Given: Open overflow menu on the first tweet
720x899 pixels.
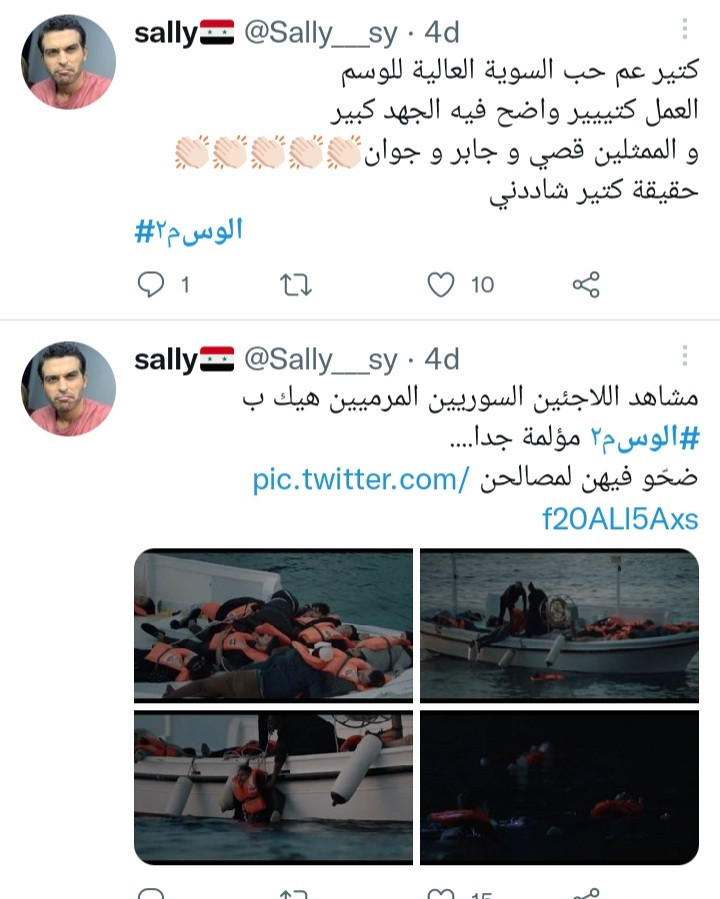Looking at the screenshot, I should [x=685, y=30].
